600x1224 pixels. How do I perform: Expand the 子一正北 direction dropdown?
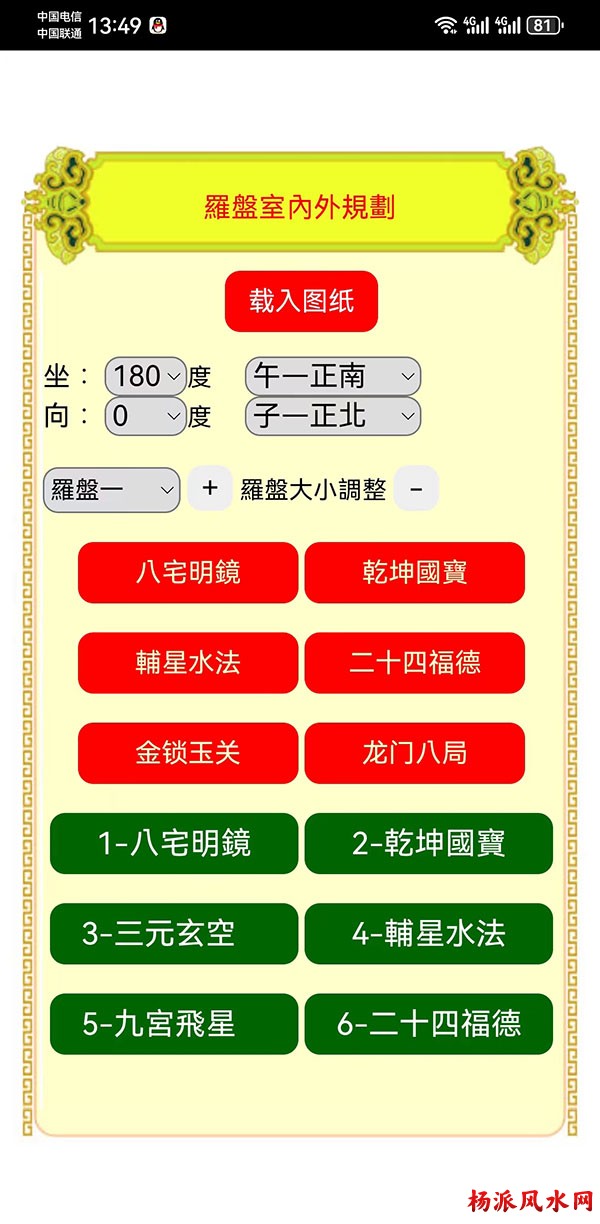click(x=333, y=415)
